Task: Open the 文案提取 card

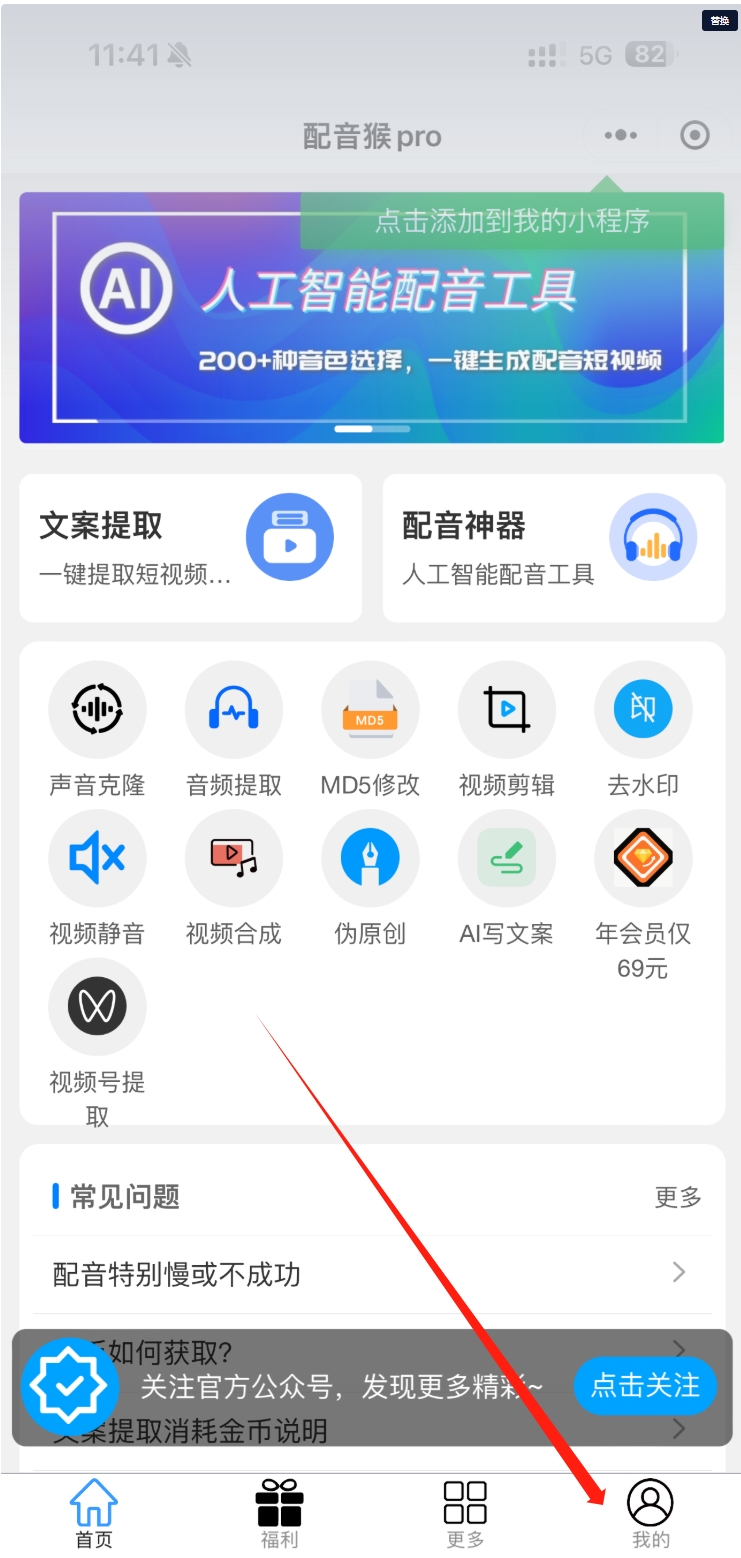Action: click(190, 547)
